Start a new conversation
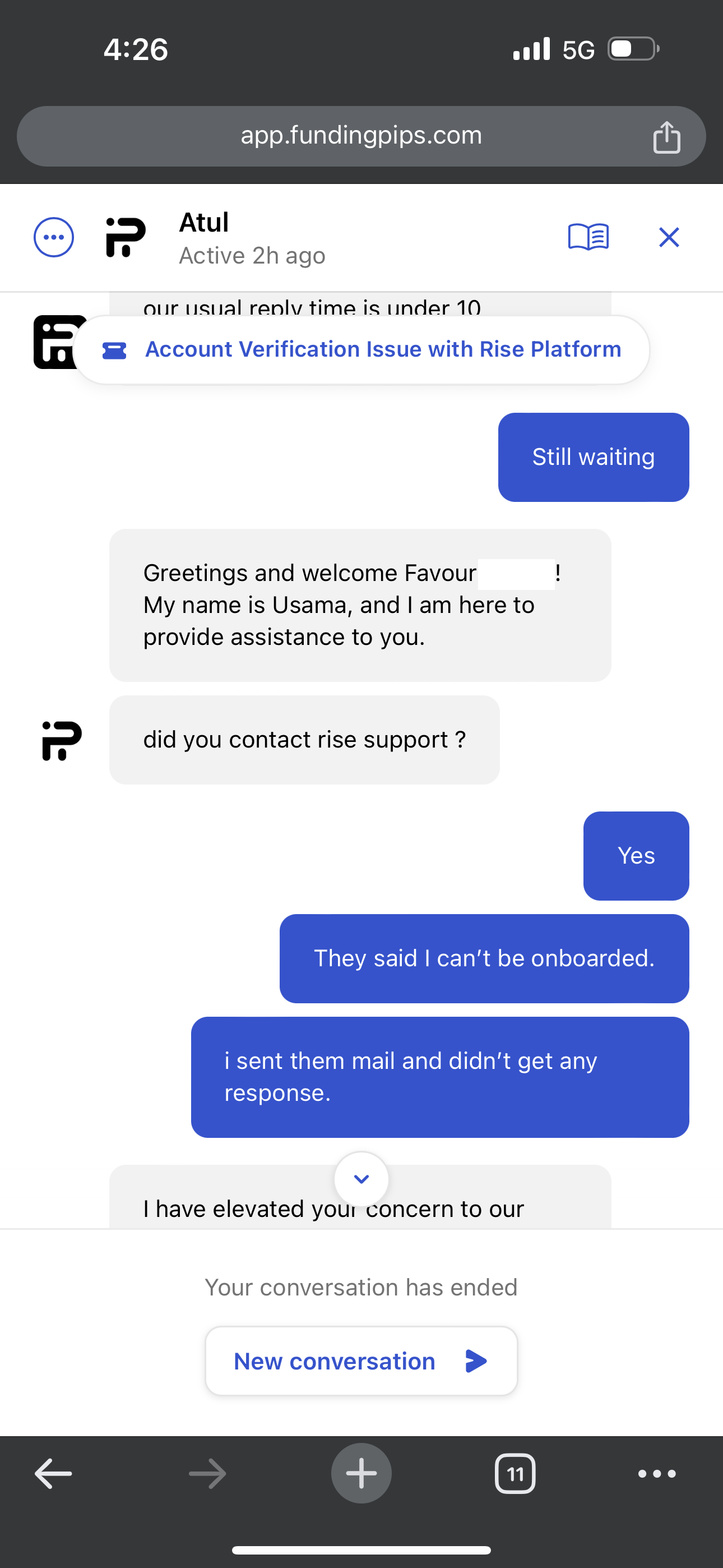Image resolution: width=723 pixels, height=1568 pixels. pos(361,1361)
